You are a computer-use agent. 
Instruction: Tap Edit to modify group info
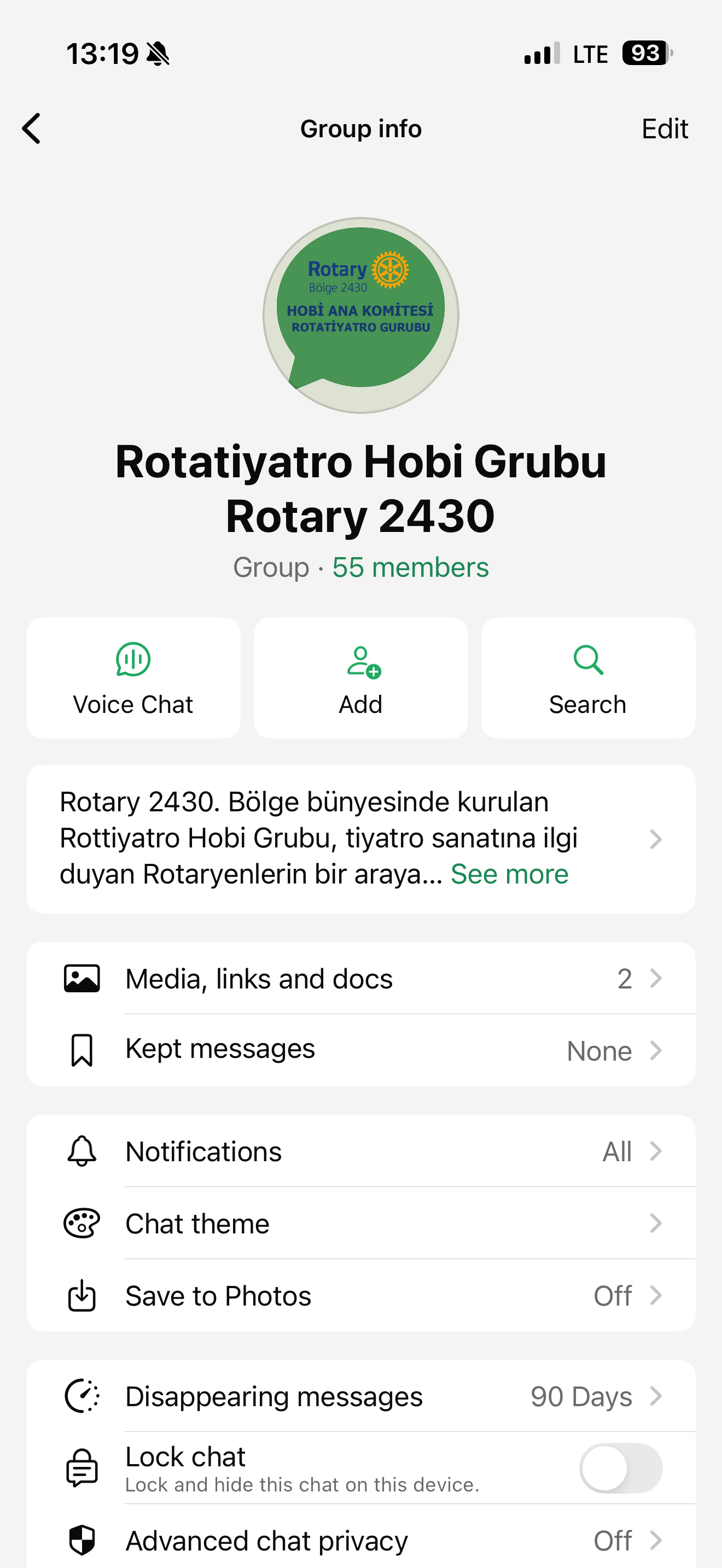664,129
